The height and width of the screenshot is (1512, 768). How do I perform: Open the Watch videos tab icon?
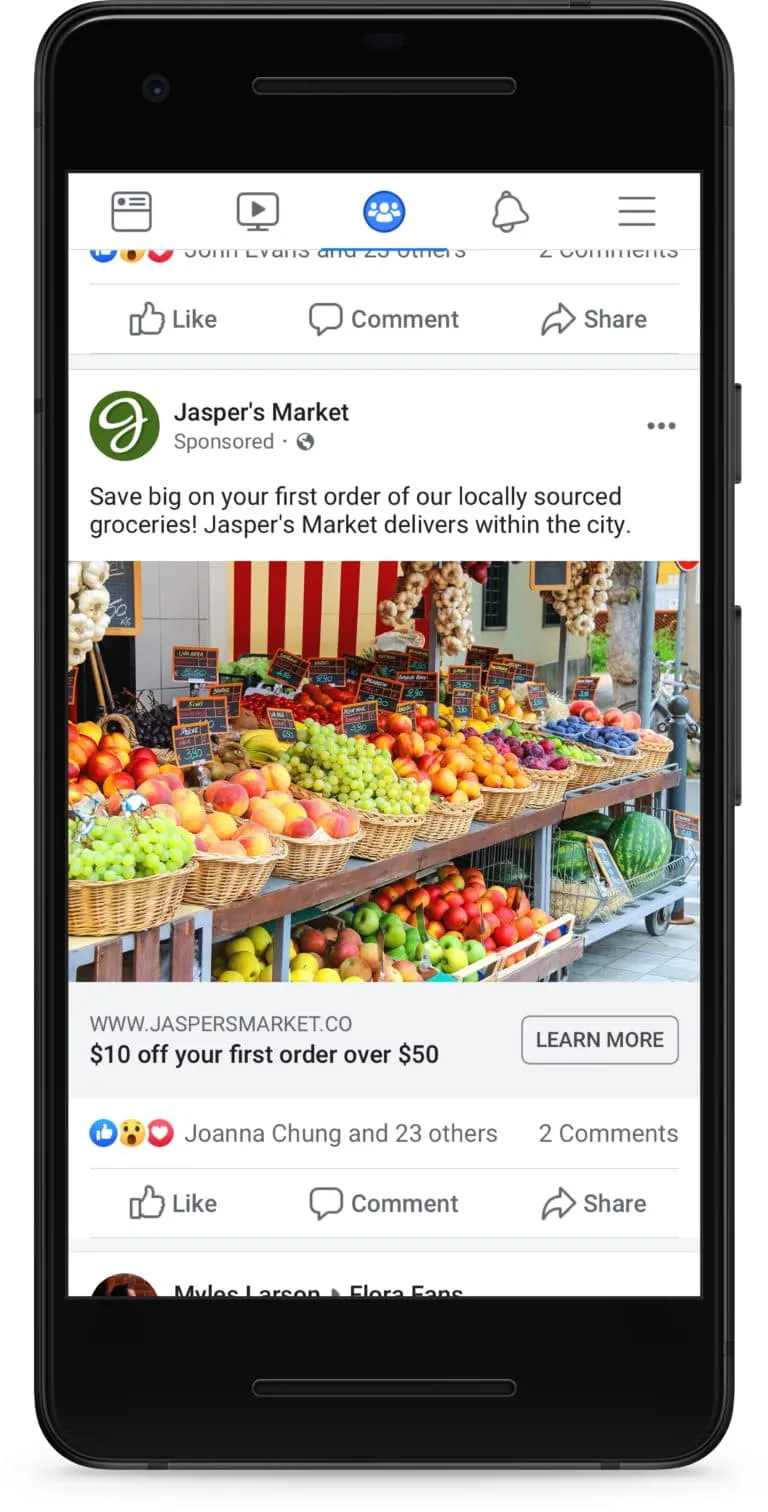tap(257, 211)
